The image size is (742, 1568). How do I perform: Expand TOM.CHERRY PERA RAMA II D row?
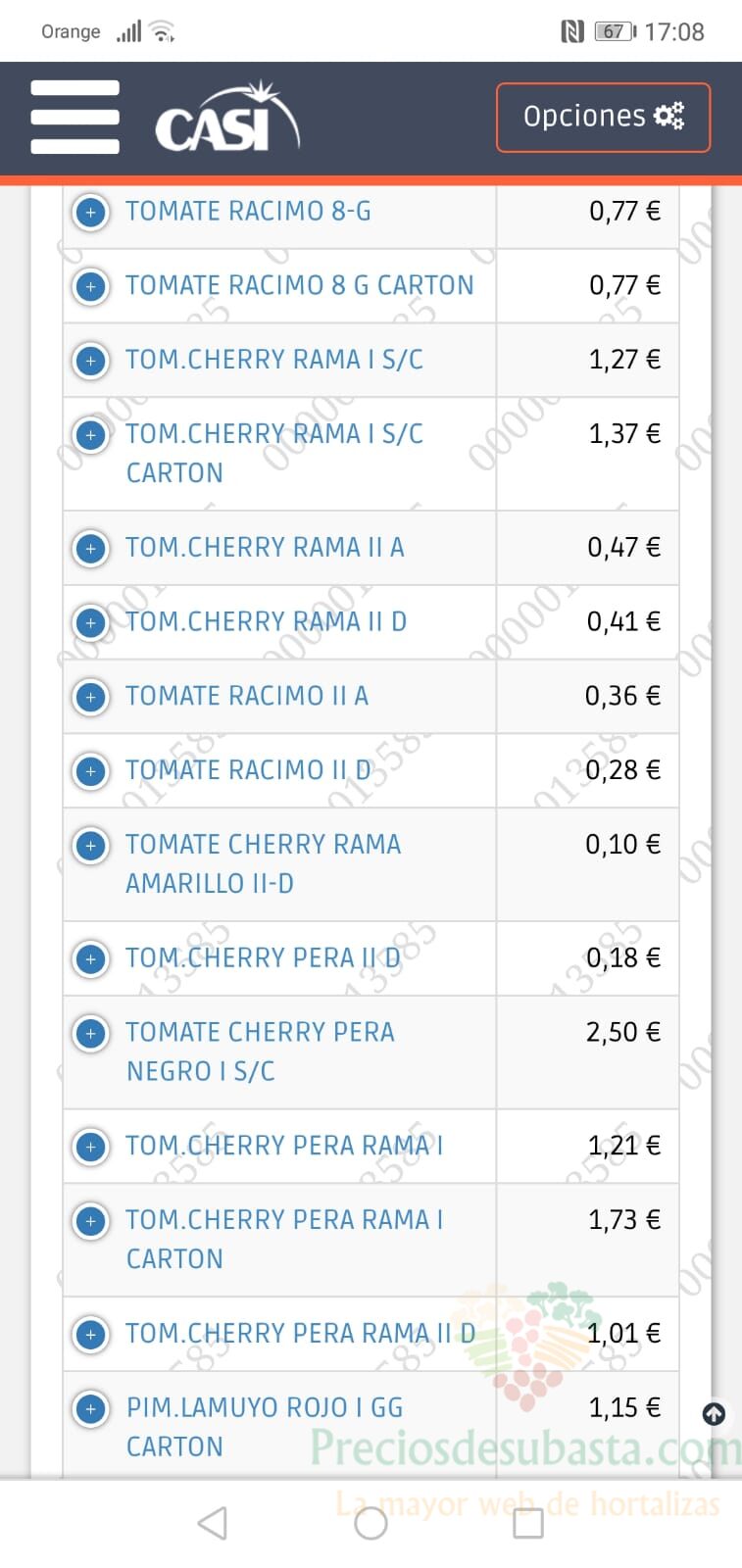pos(91,1335)
